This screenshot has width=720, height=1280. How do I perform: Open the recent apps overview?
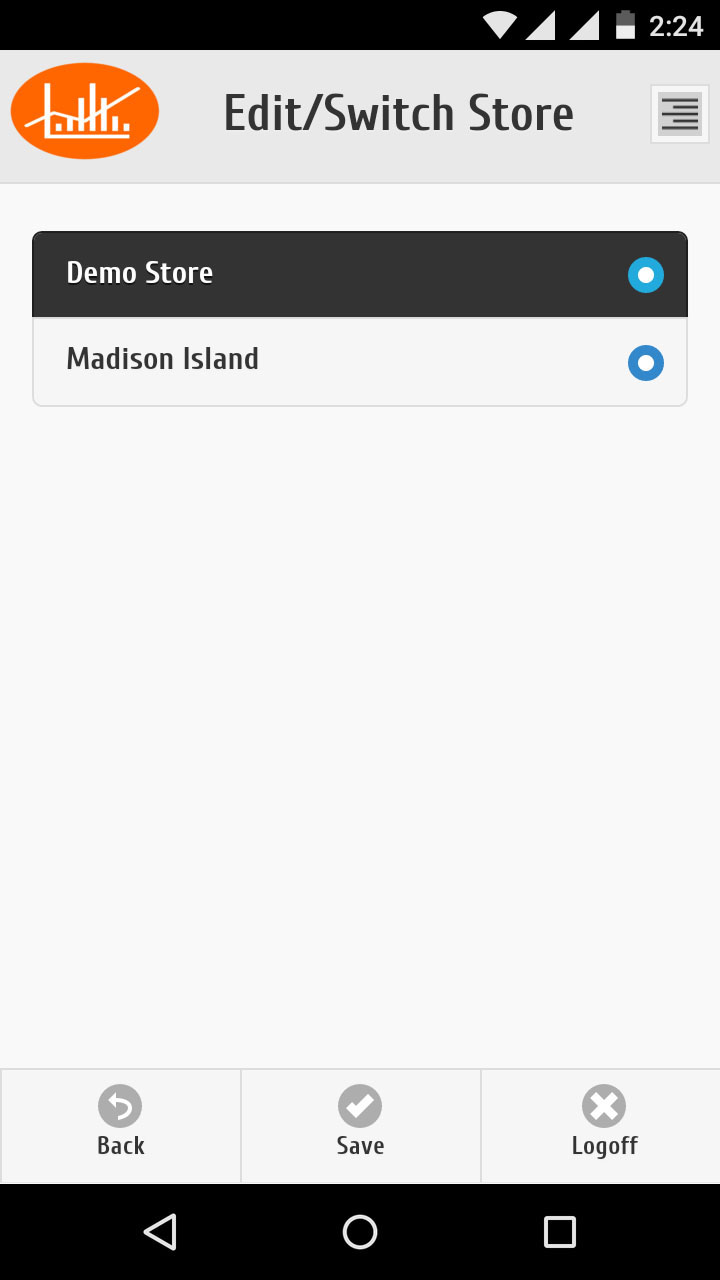(x=560, y=1232)
